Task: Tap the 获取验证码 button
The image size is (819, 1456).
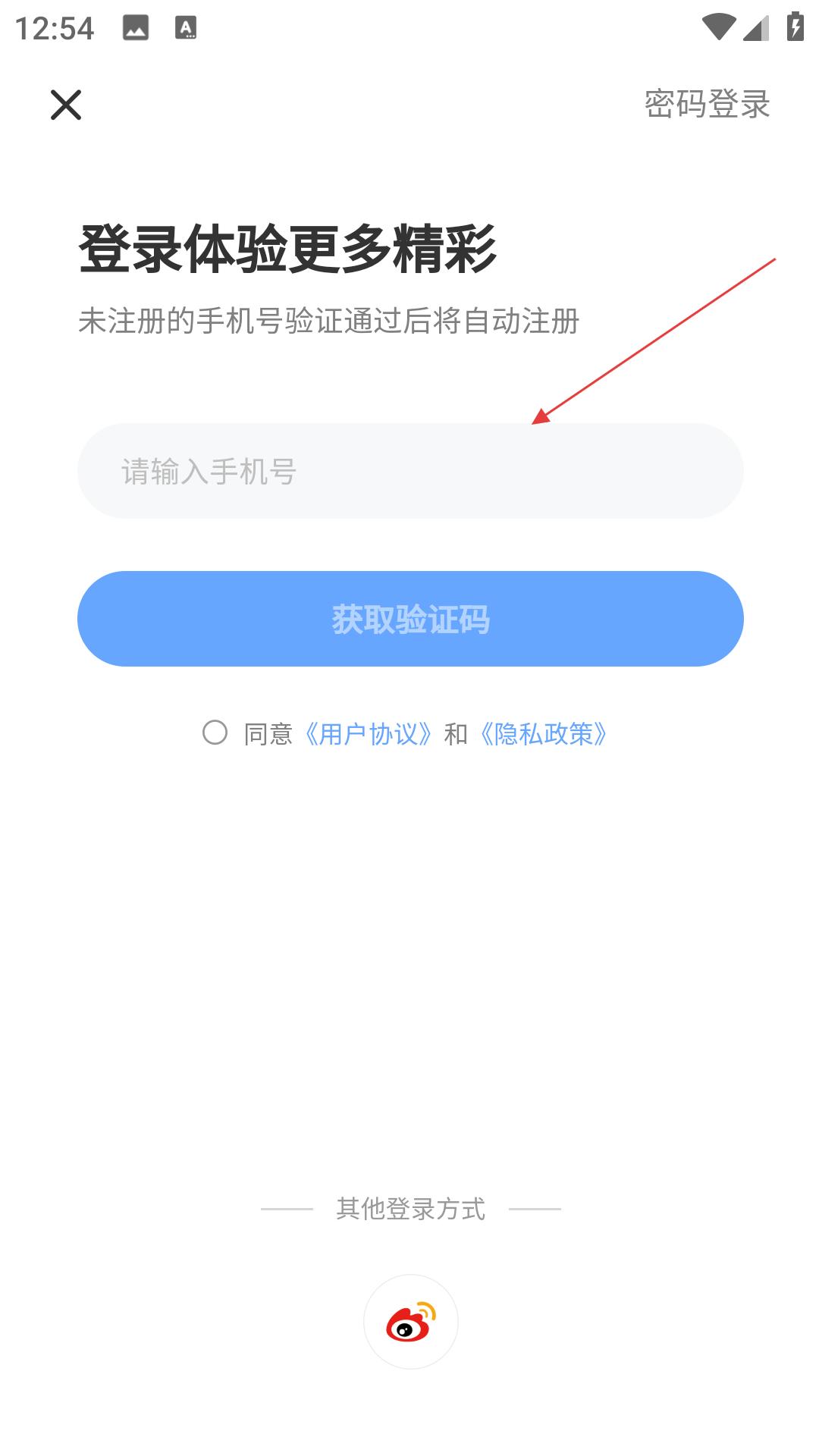Action: 410,619
